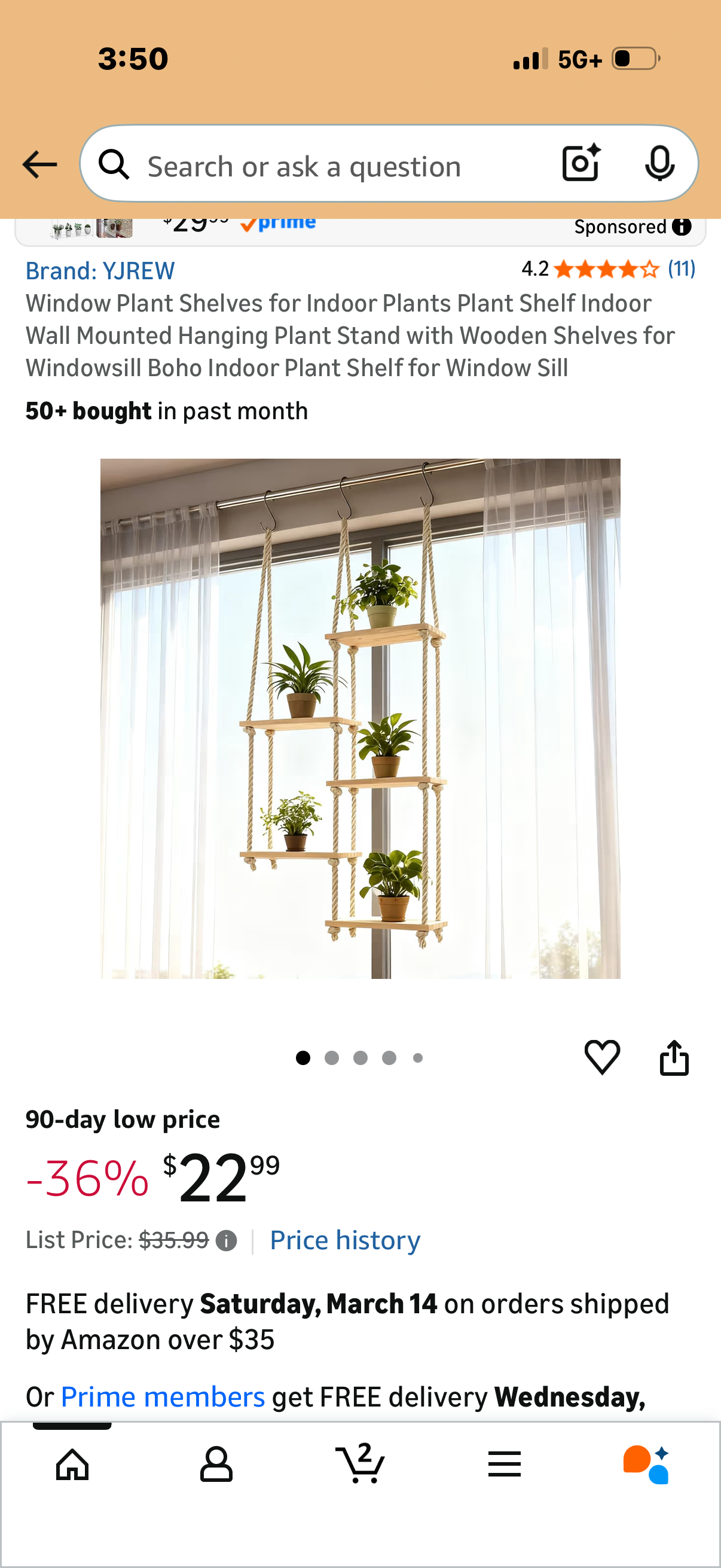Screen dimensions: 721x1568
Task: View the shopping cart with 2 items
Action: click(360, 1465)
